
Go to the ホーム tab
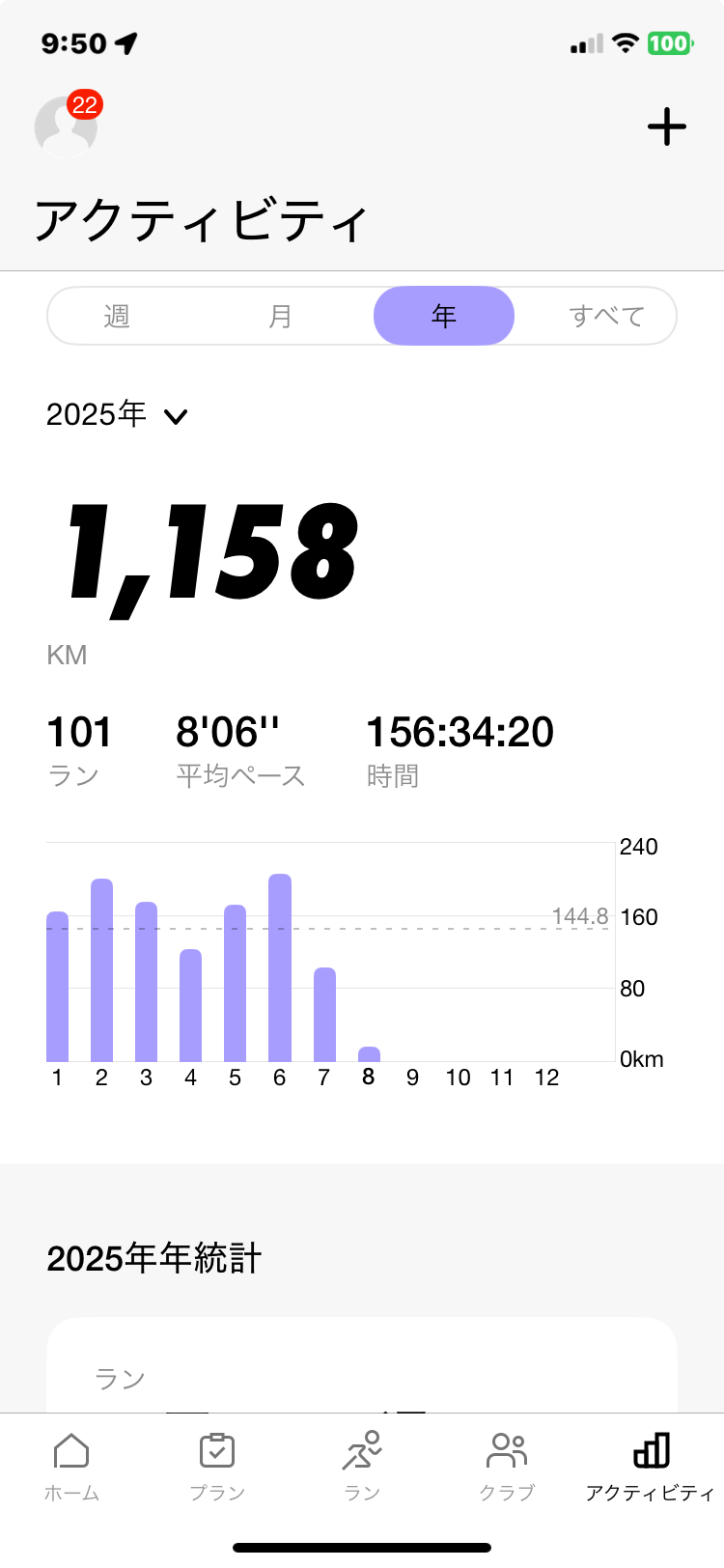pos(72,1468)
